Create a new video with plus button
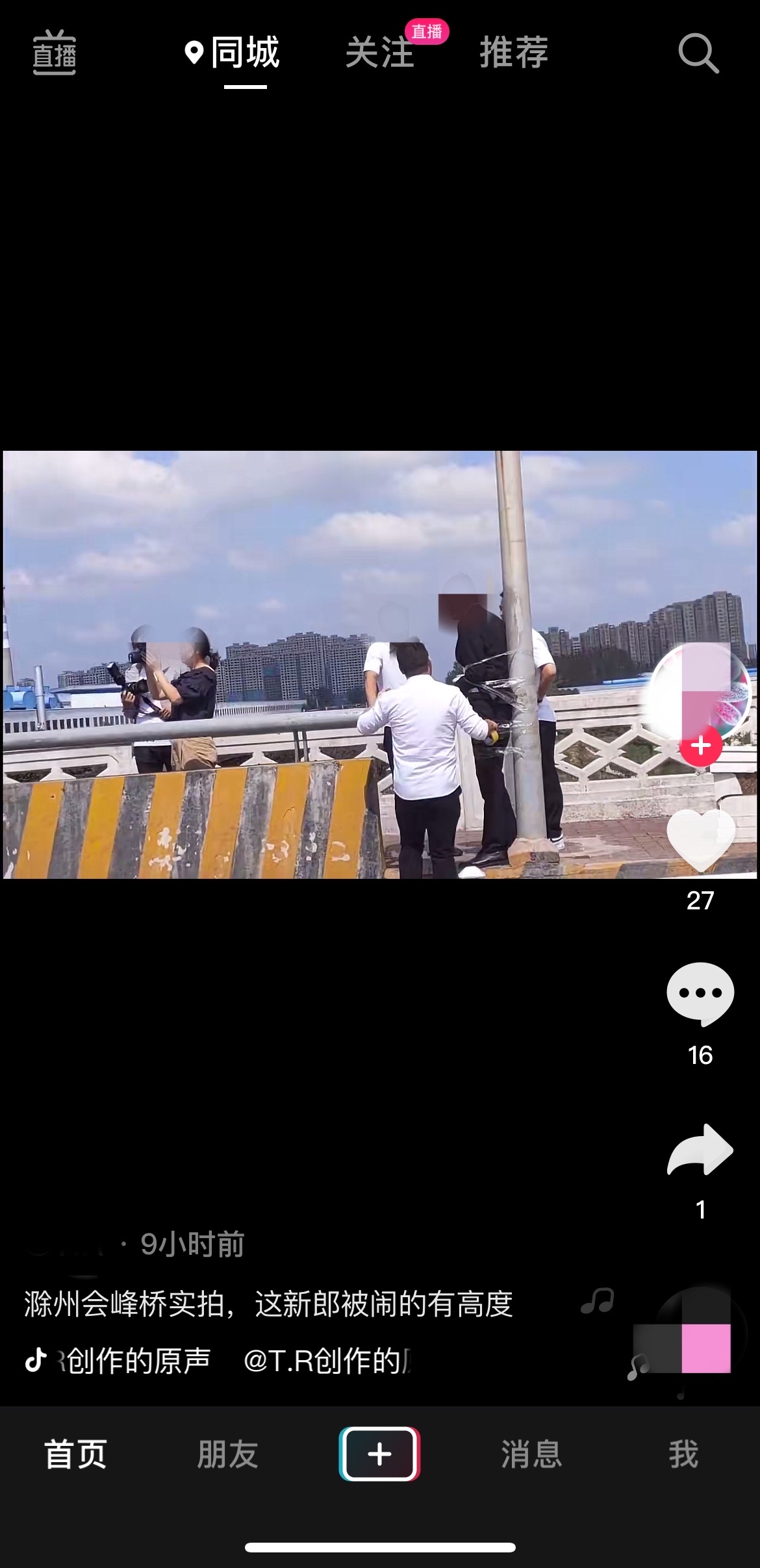 coord(379,1454)
